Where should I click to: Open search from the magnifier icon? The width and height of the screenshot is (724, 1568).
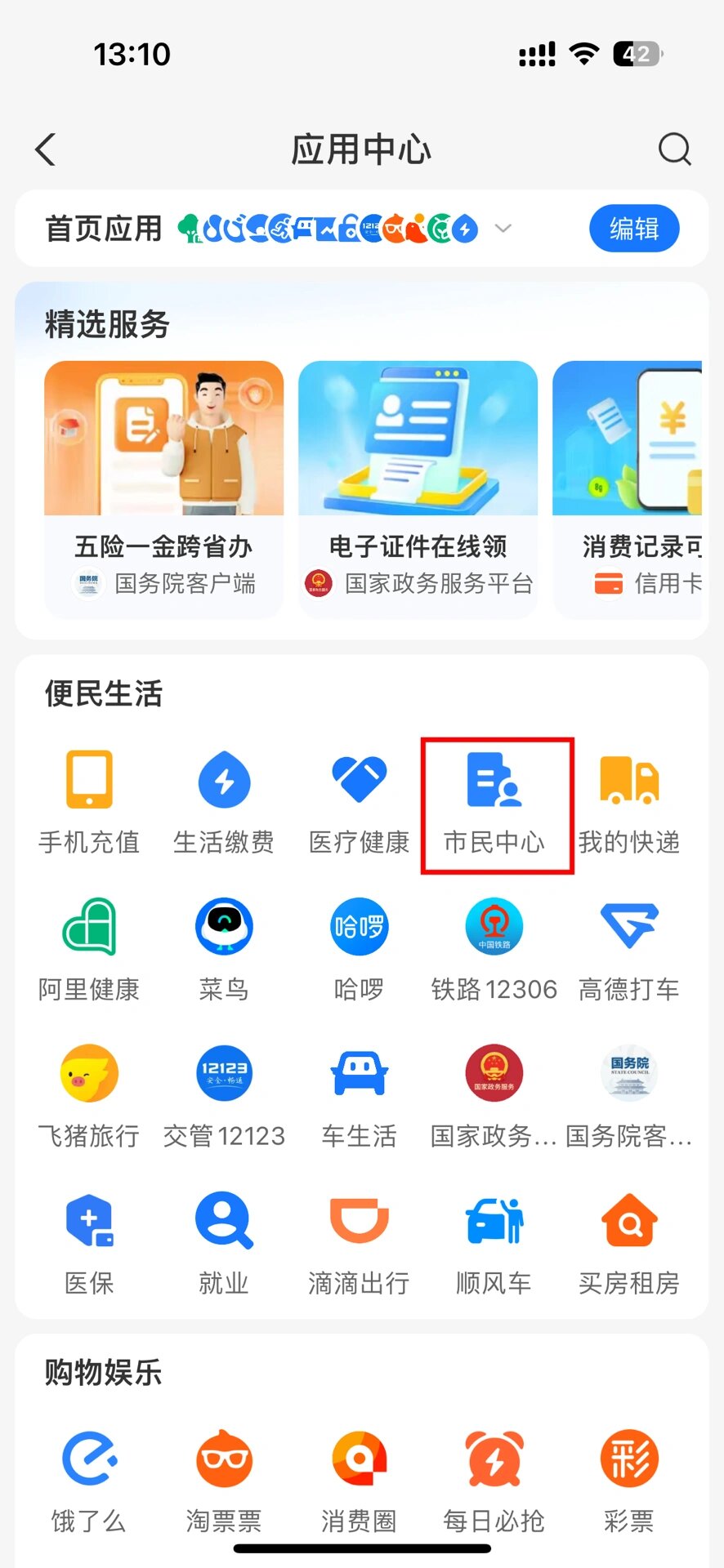(x=673, y=149)
